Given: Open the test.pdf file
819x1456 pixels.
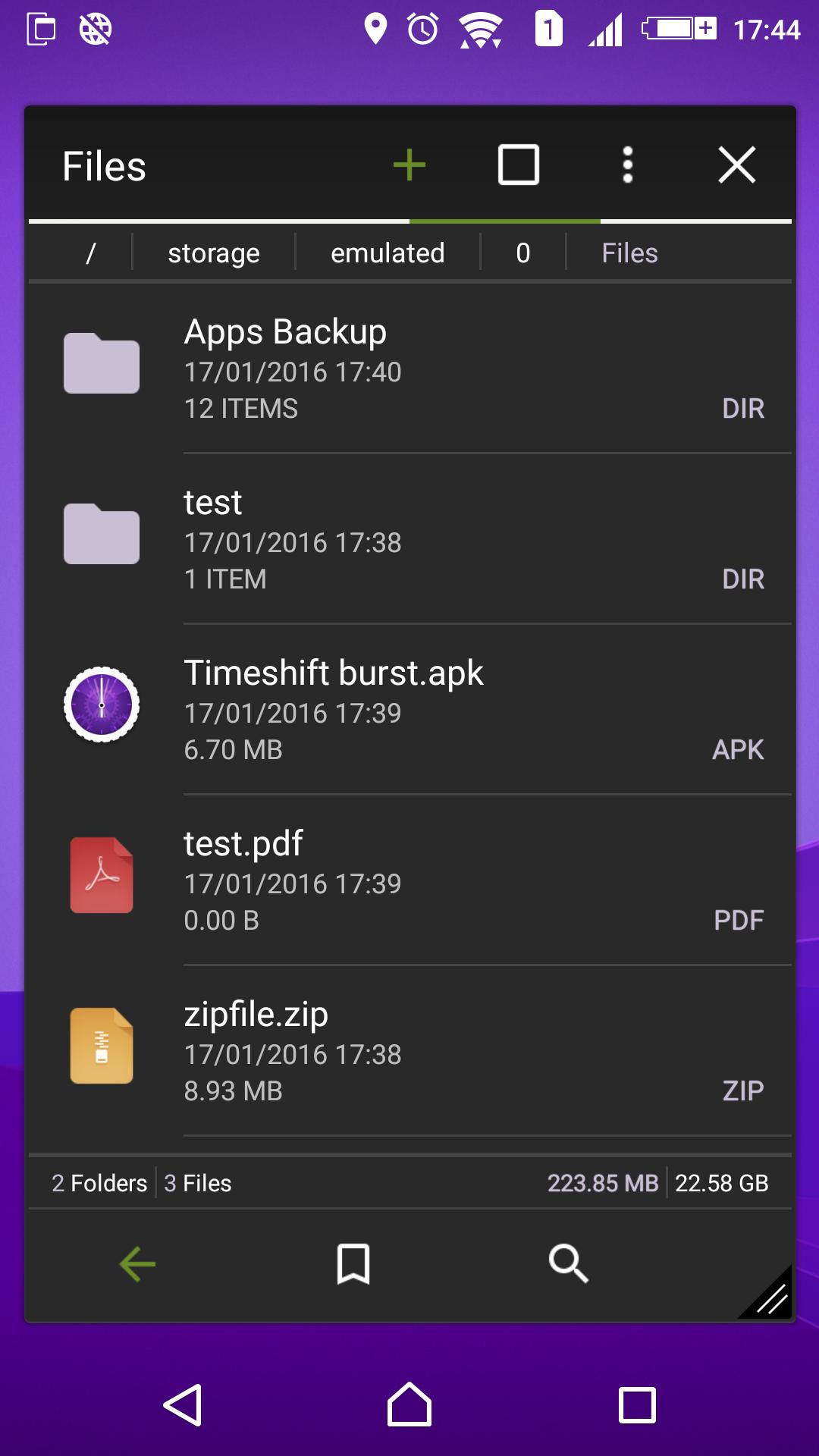Looking at the screenshot, I should click(409, 880).
